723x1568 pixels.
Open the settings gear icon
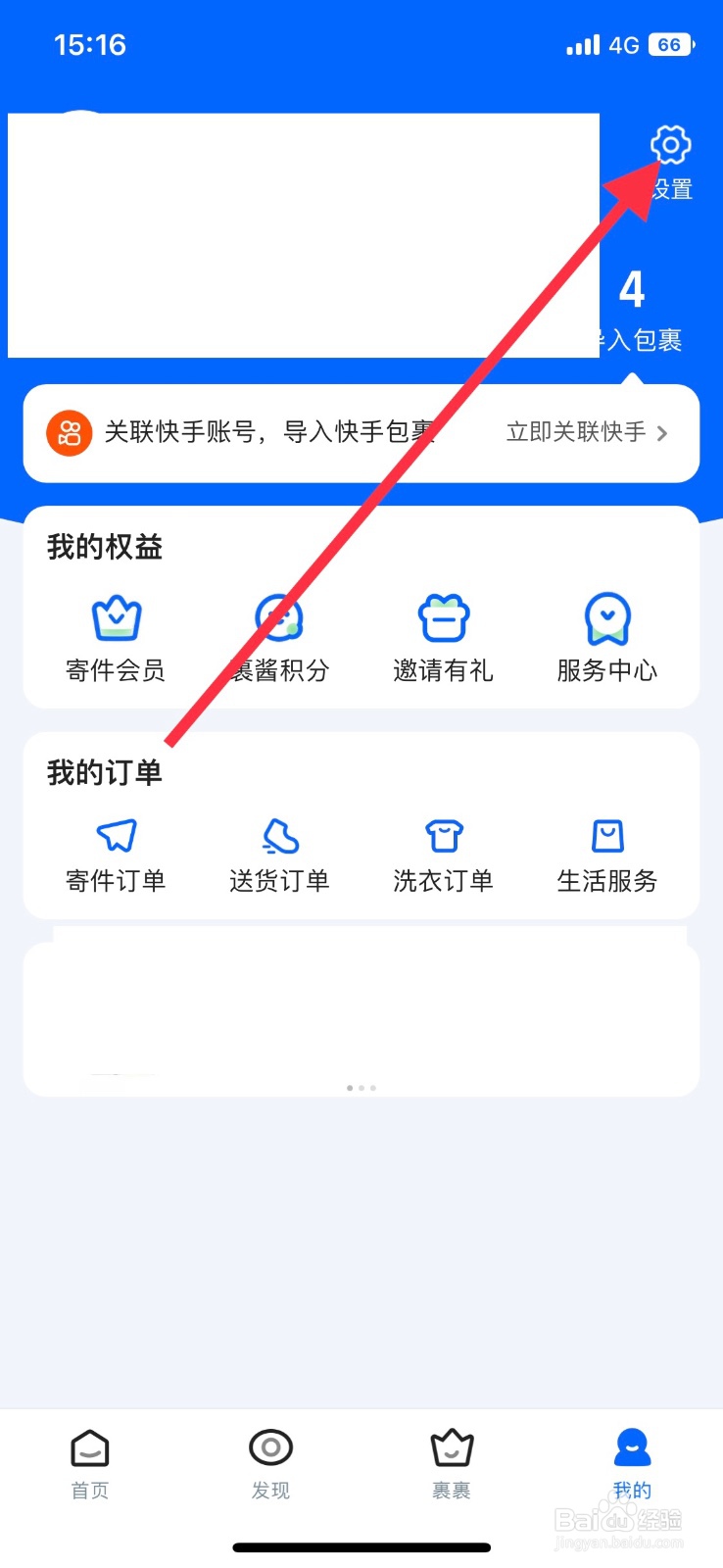pyautogui.click(x=670, y=145)
